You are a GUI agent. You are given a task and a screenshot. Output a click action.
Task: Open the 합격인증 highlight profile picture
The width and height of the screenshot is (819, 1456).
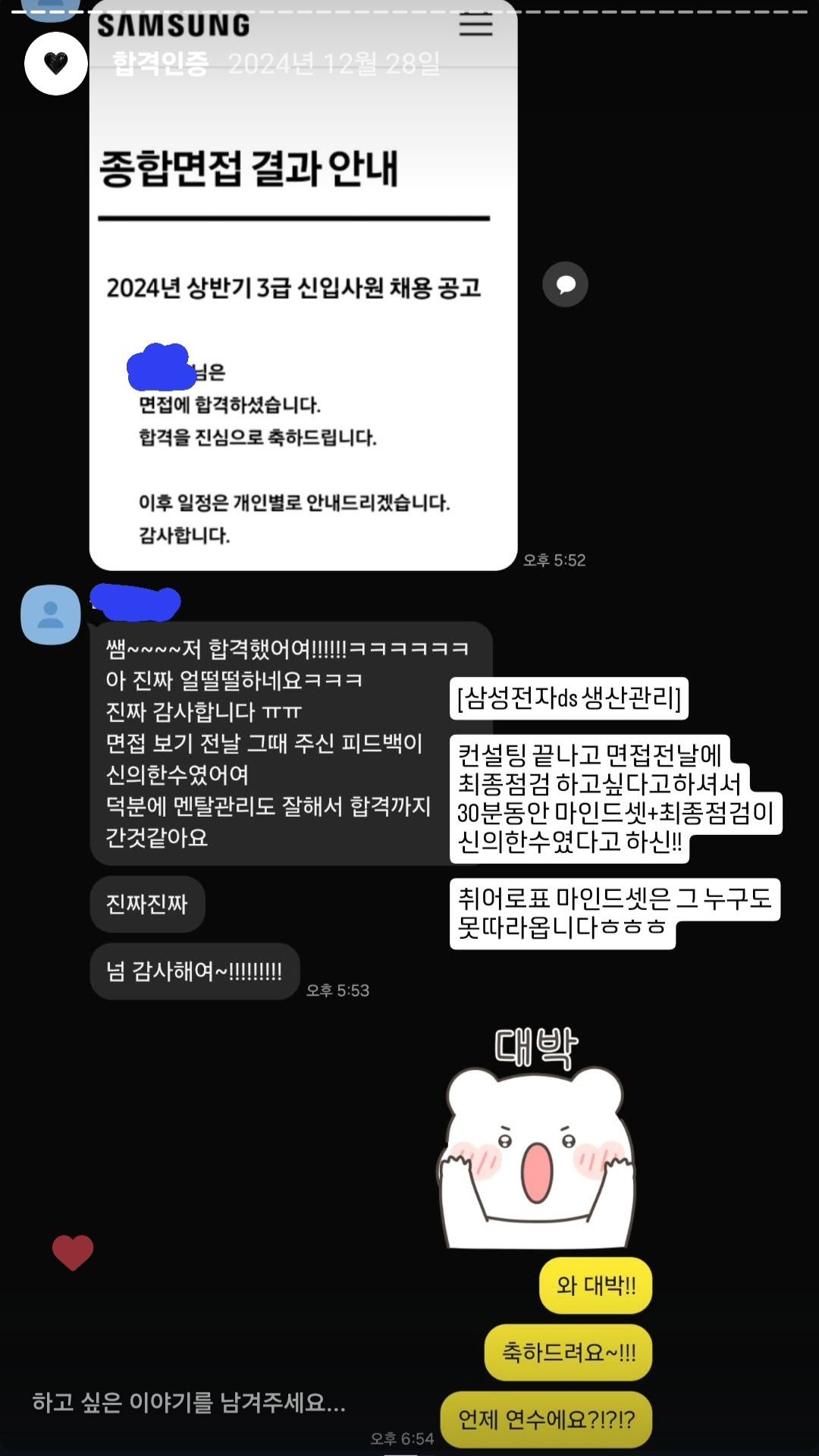pyautogui.click(x=55, y=64)
